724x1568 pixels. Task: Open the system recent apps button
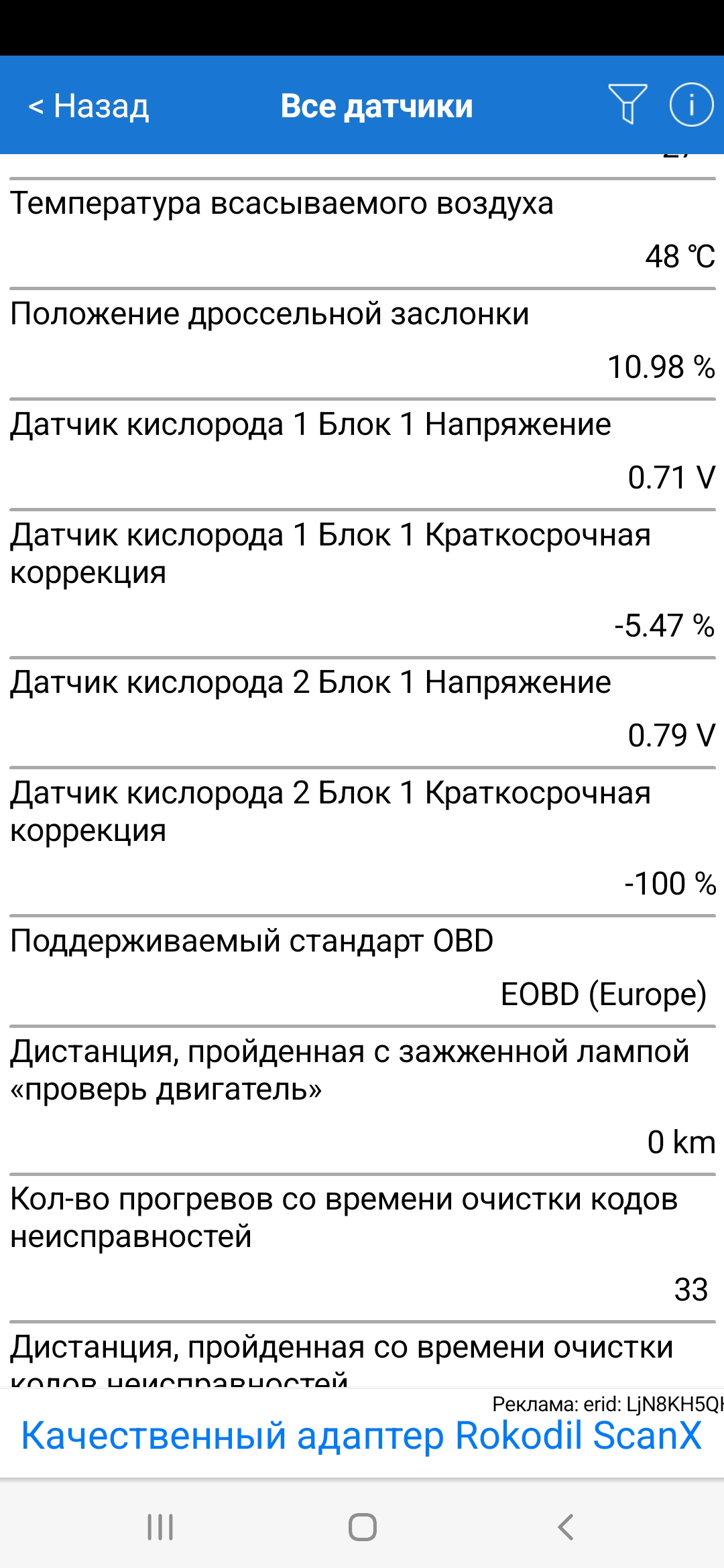pos(160,1527)
